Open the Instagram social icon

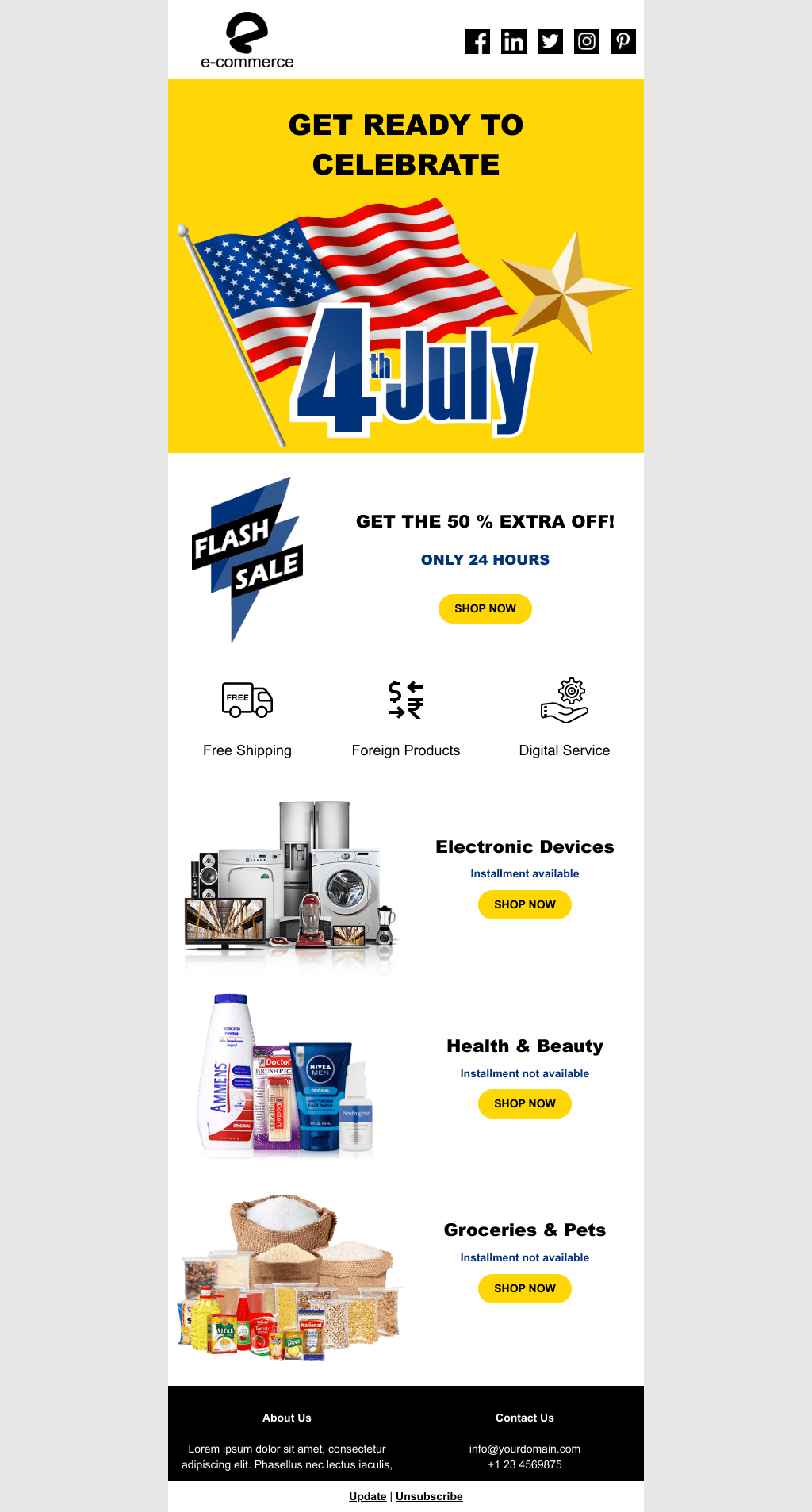pyautogui.click(x=587, y=41)
